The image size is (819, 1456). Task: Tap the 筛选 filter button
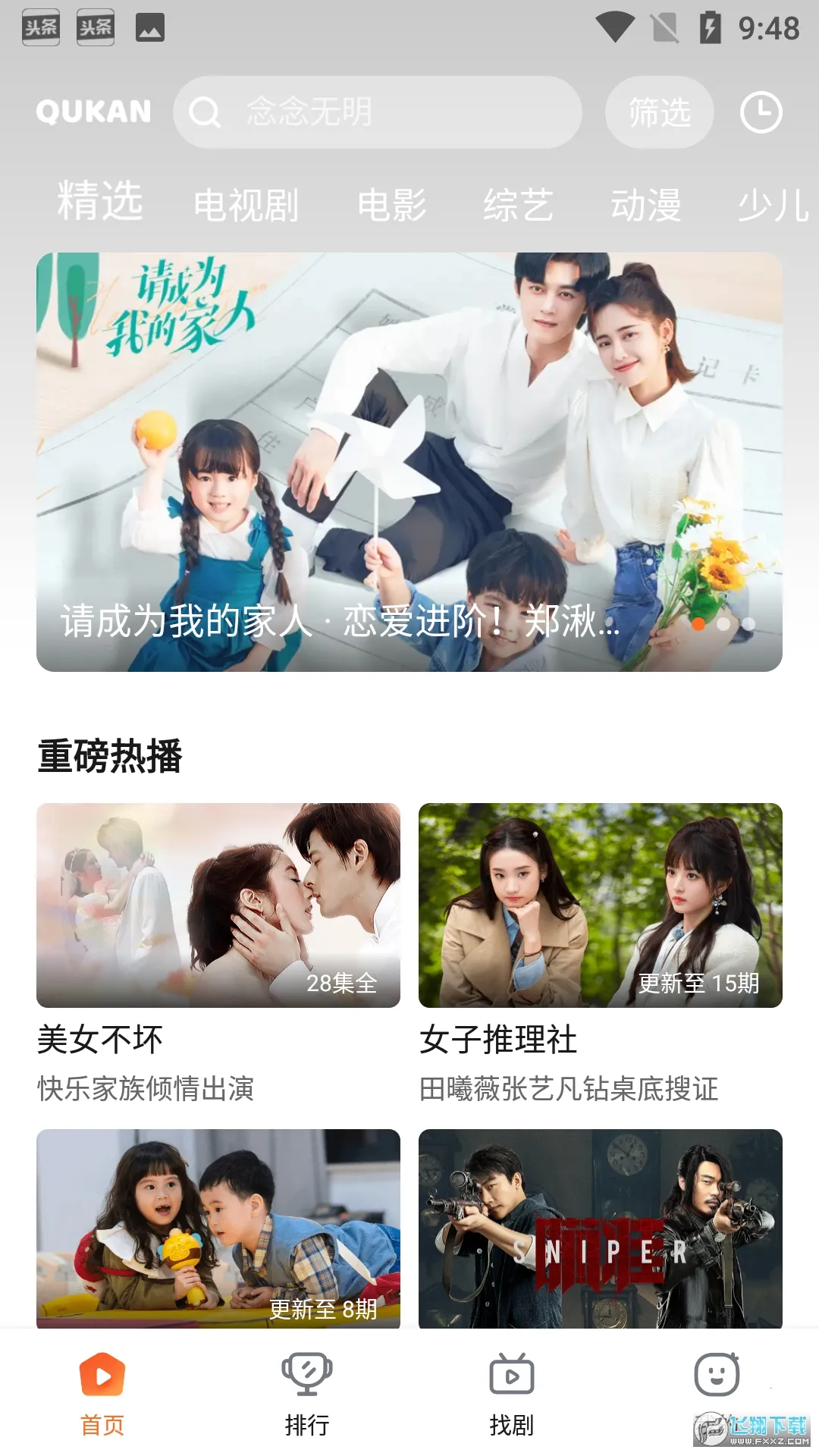click(659, 112)
